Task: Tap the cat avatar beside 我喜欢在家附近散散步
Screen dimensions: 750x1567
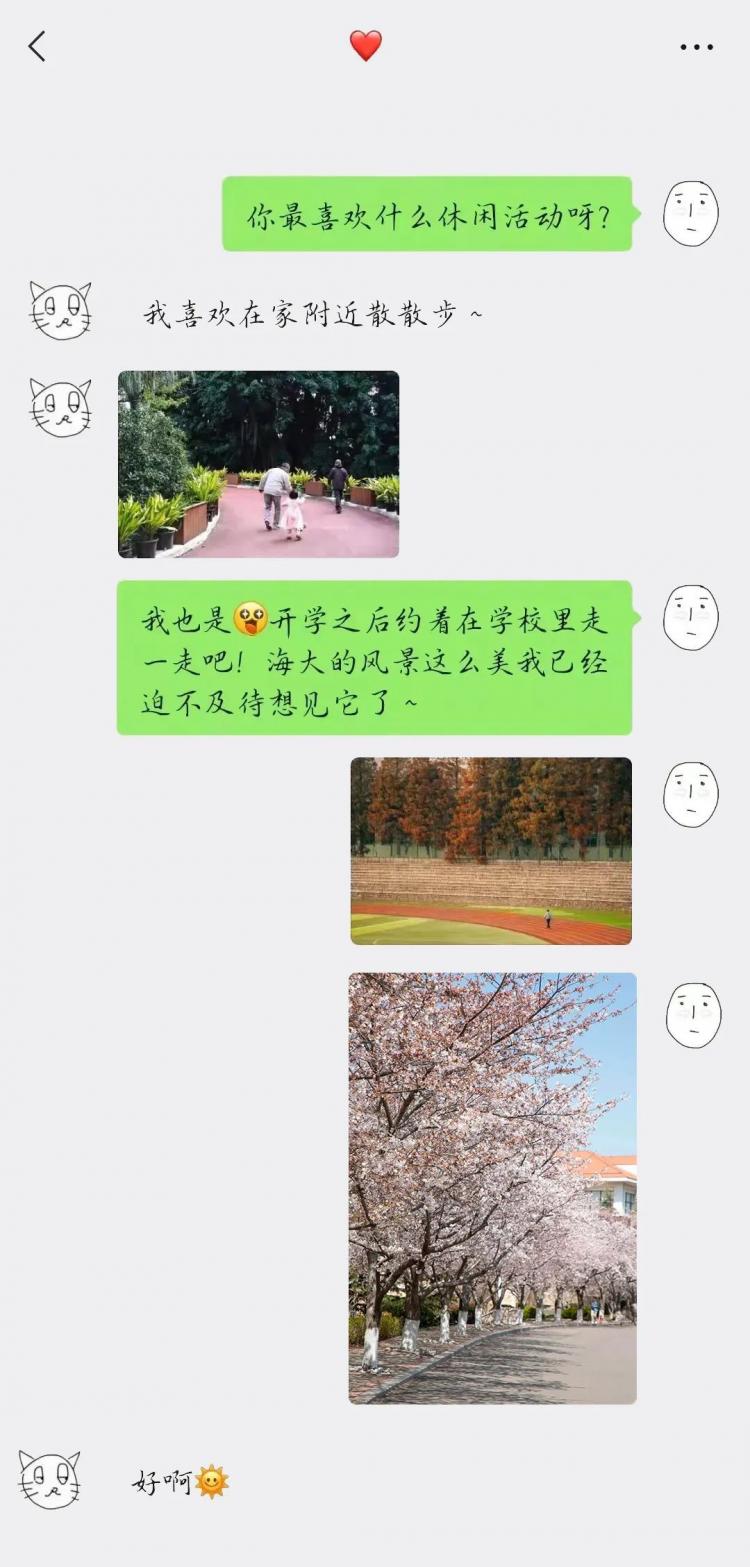Action: click(x=60, y=311)
